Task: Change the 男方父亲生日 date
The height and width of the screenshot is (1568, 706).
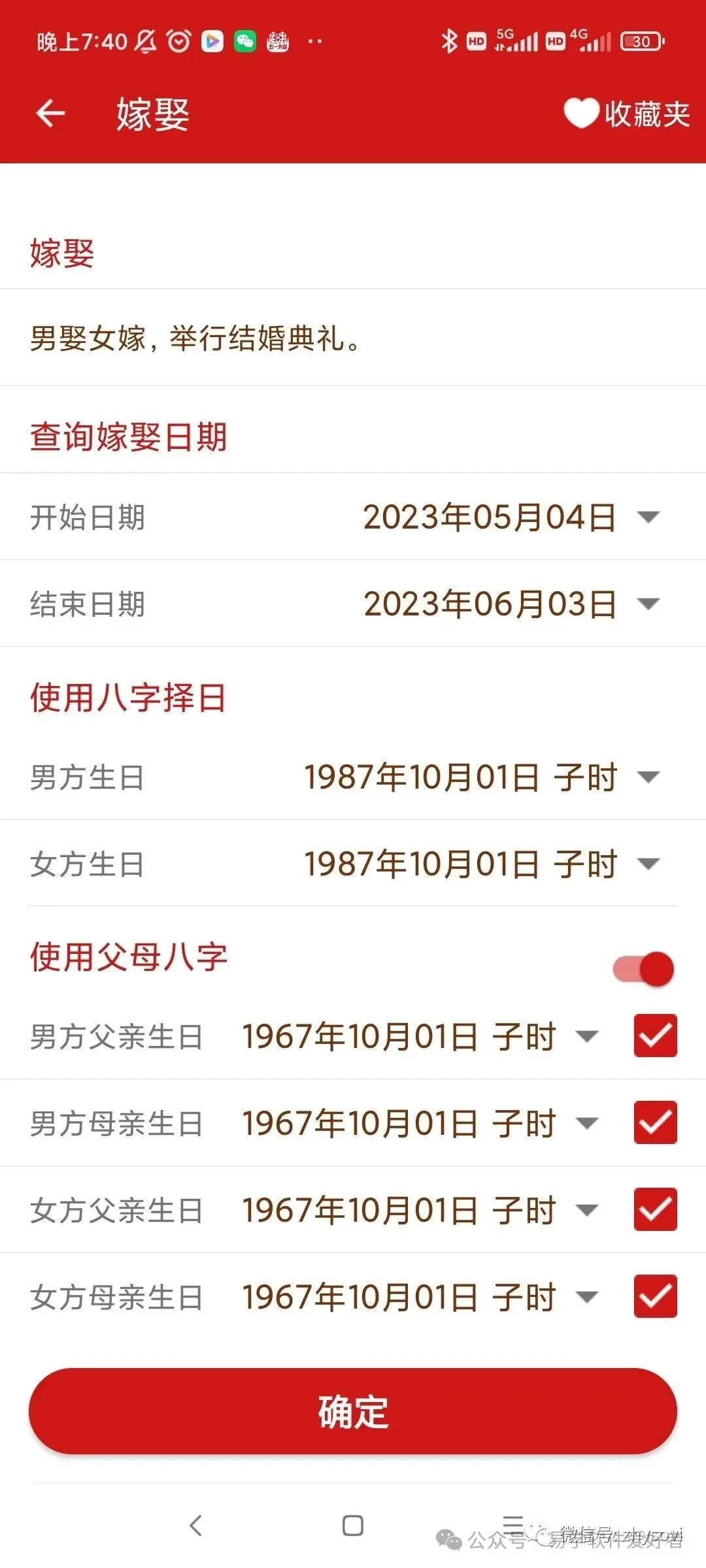Action: pyautogui.click(x=418, y=1036)
